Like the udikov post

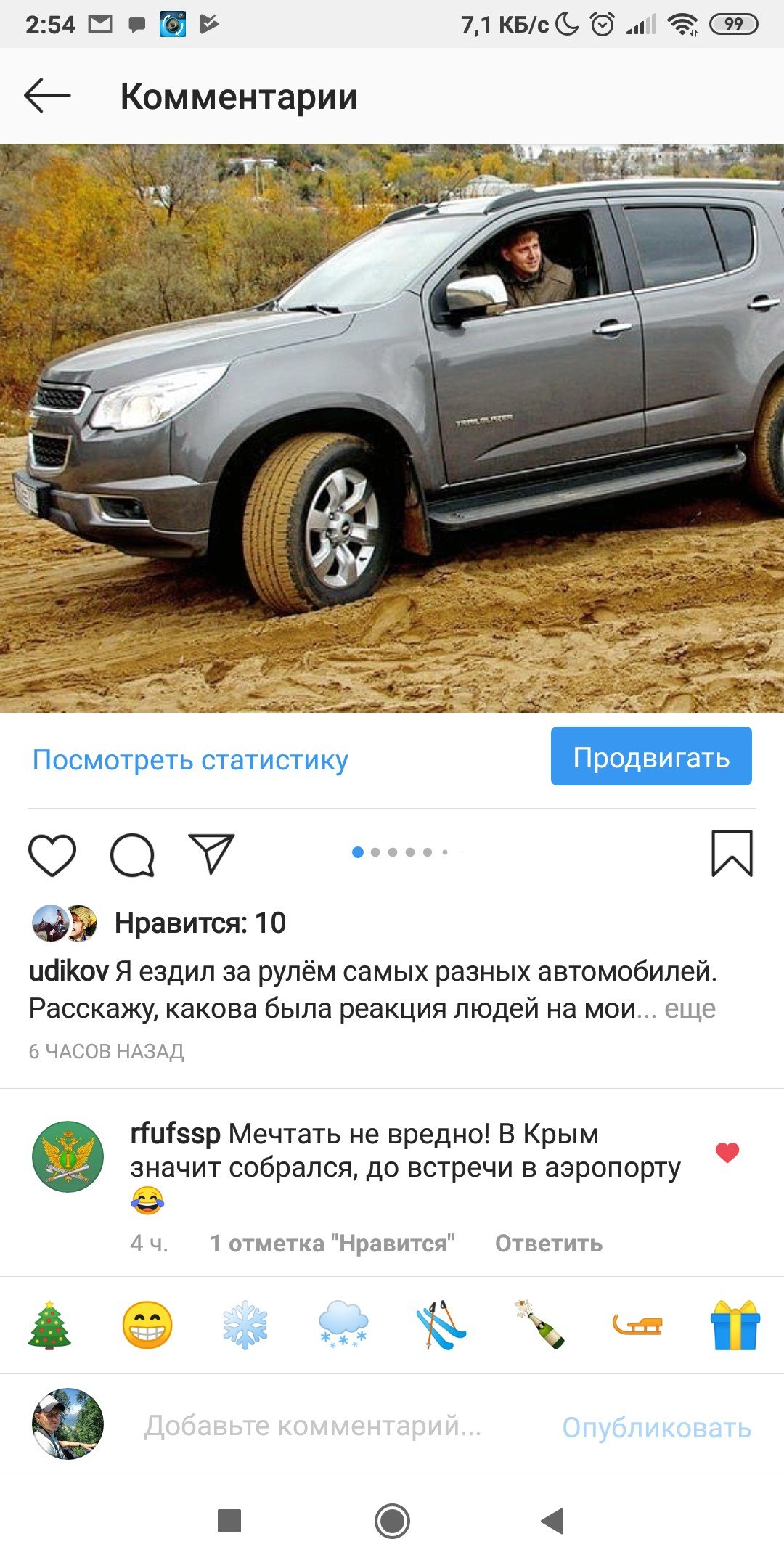click(52, 854)
